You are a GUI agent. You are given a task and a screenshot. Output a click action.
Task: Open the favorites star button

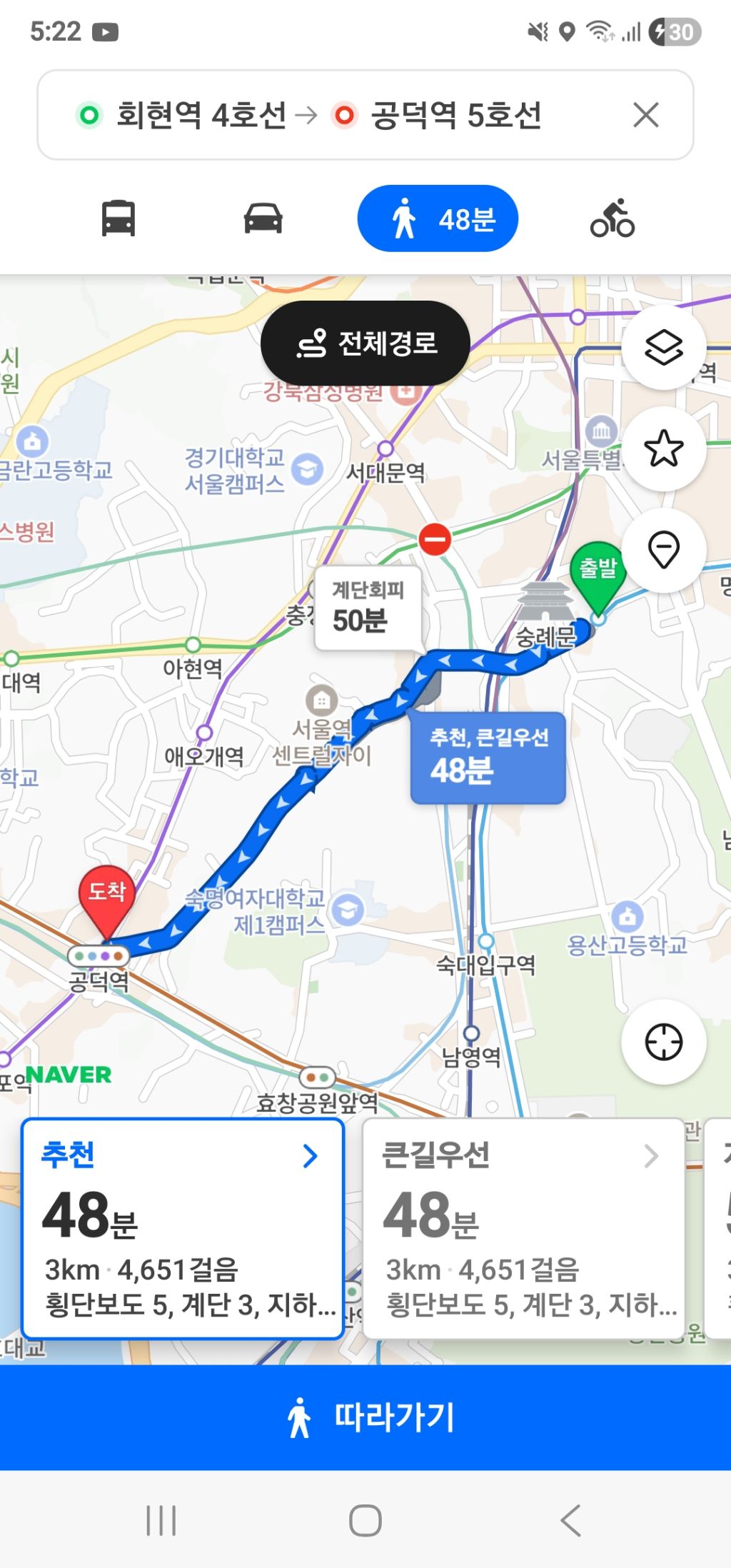tap(664, 448)
